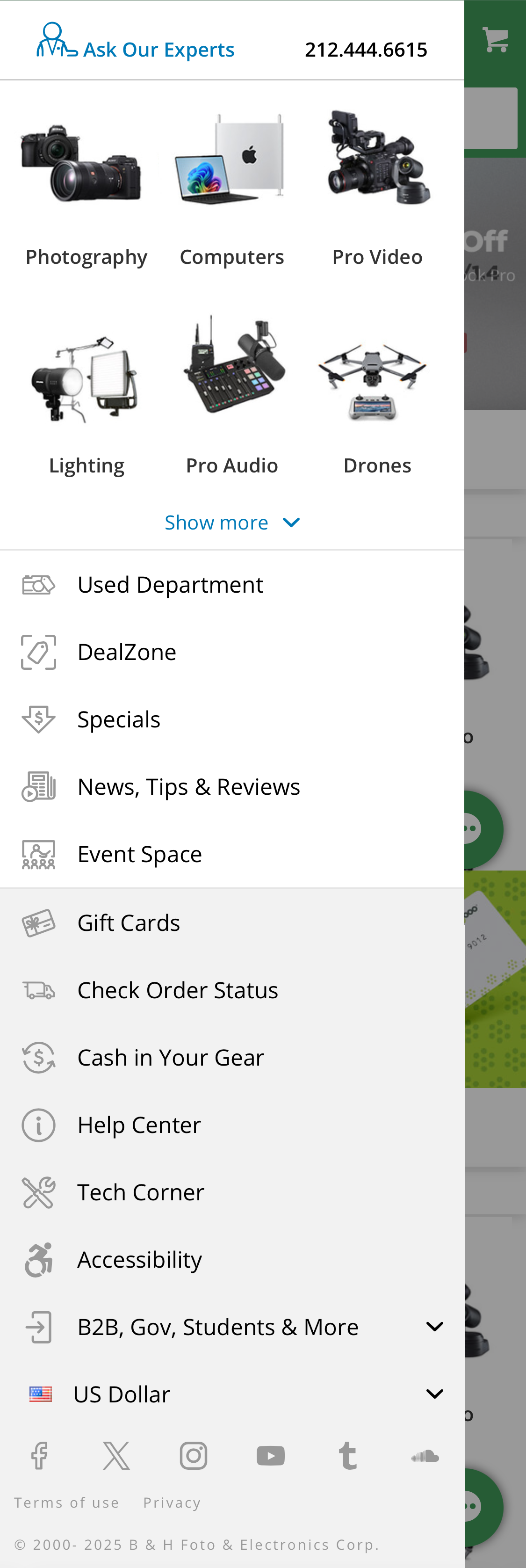Open the Used Department section
This screenshot has height=1568, width=526.
[170, 584]
